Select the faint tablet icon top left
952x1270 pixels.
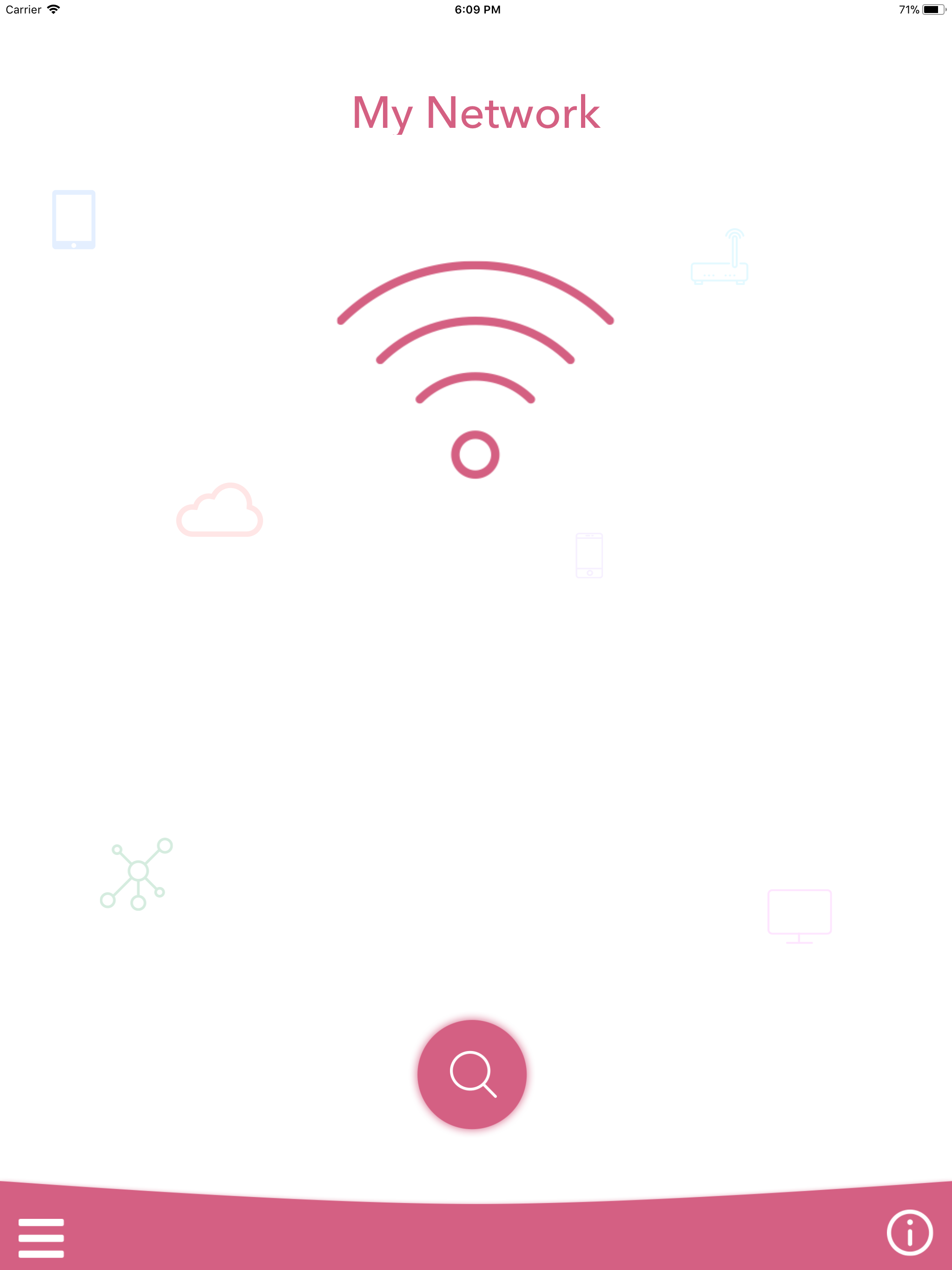point(73,220)
